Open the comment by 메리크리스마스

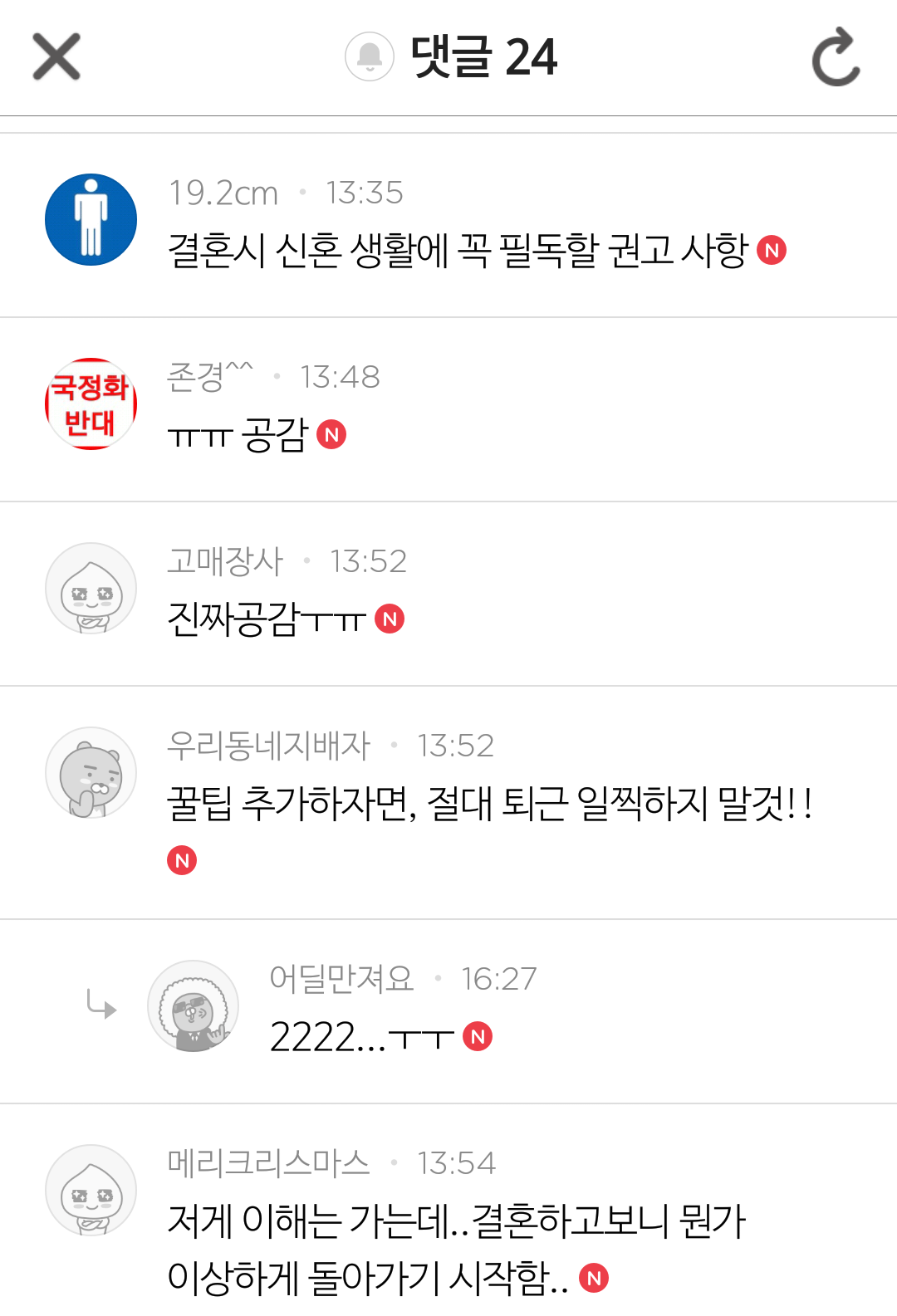tap(448, 1211)
